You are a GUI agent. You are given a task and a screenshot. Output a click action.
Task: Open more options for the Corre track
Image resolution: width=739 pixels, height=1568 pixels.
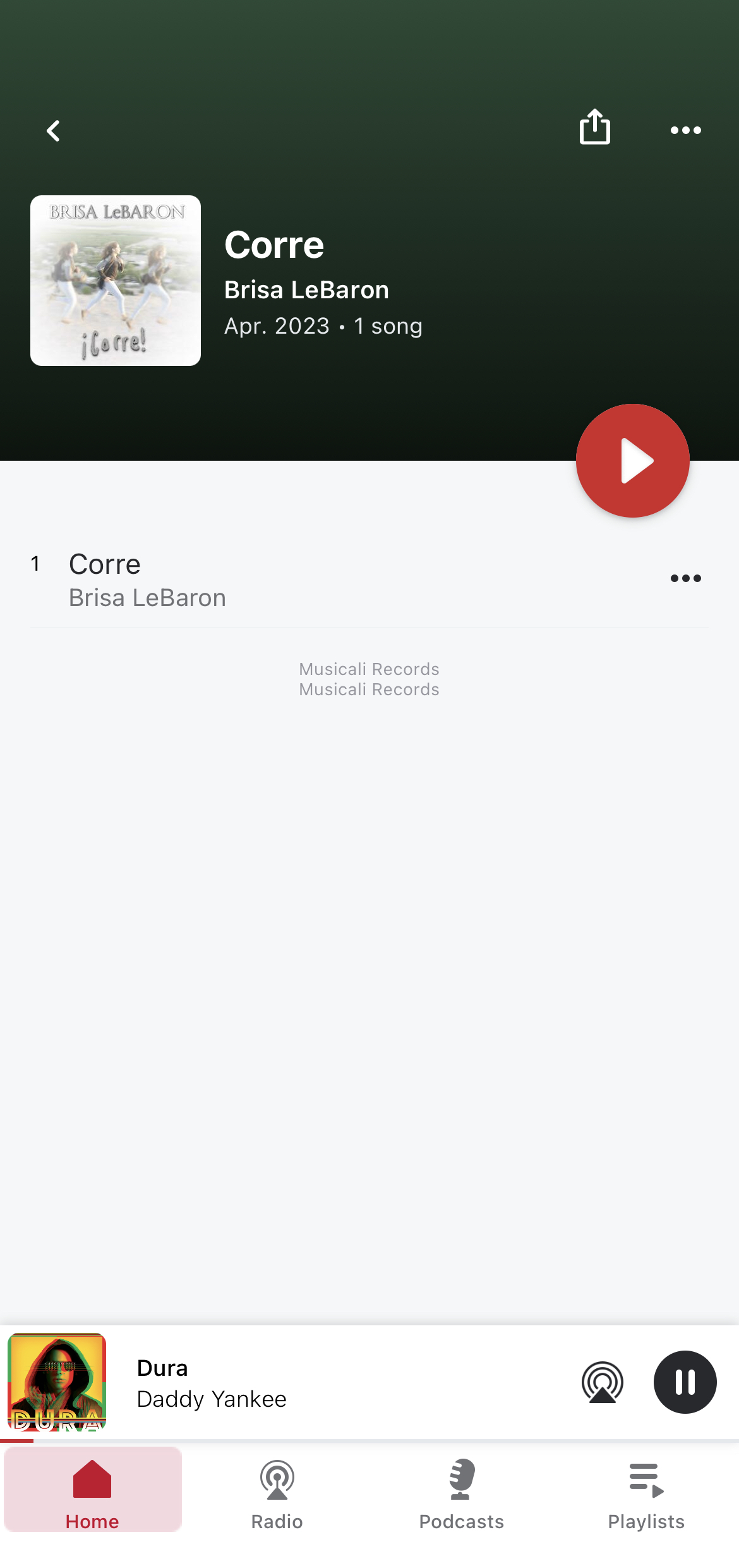point(685,578)
